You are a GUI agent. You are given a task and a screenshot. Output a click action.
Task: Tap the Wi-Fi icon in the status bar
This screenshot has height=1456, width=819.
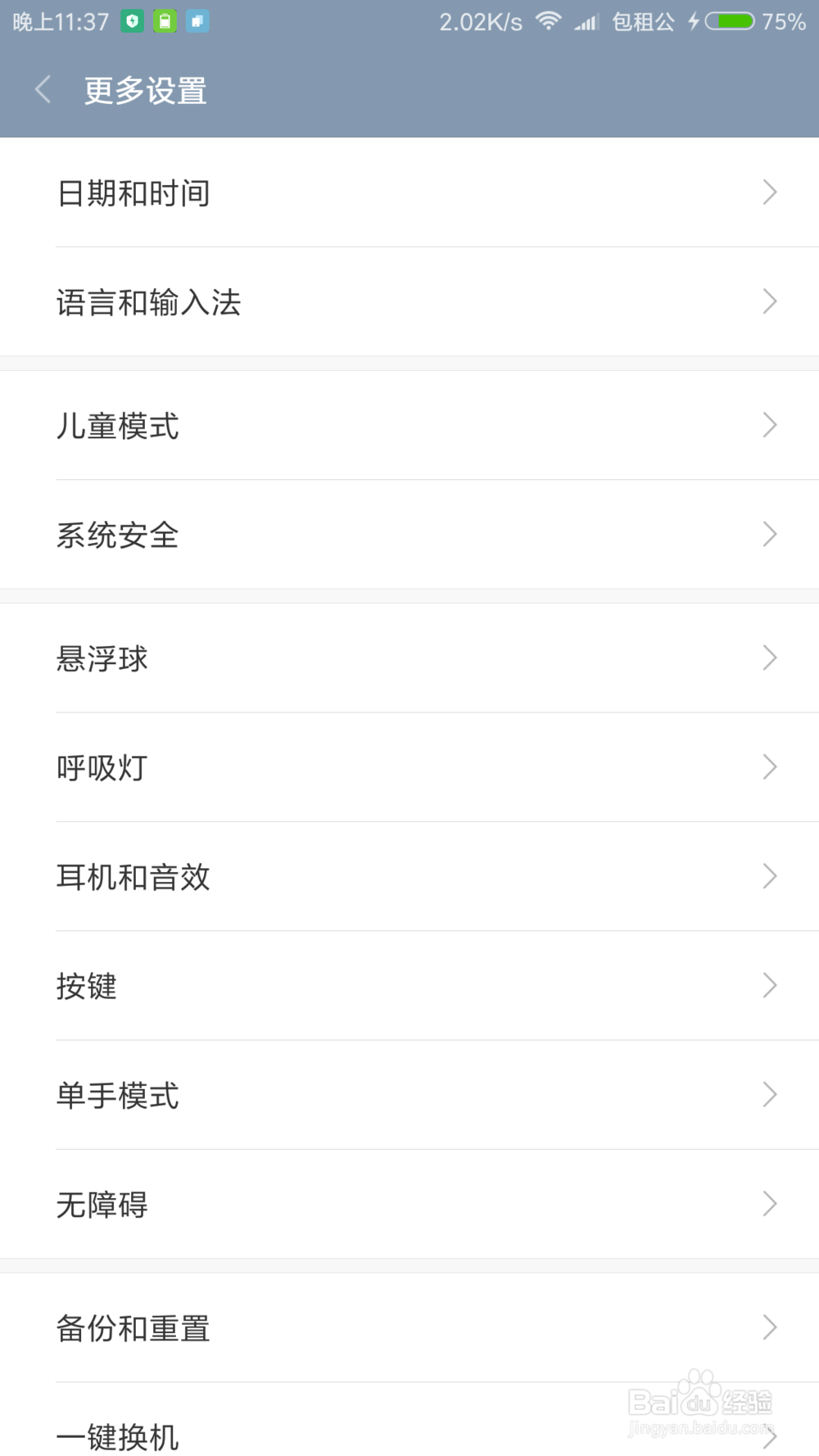pos(547,20)
